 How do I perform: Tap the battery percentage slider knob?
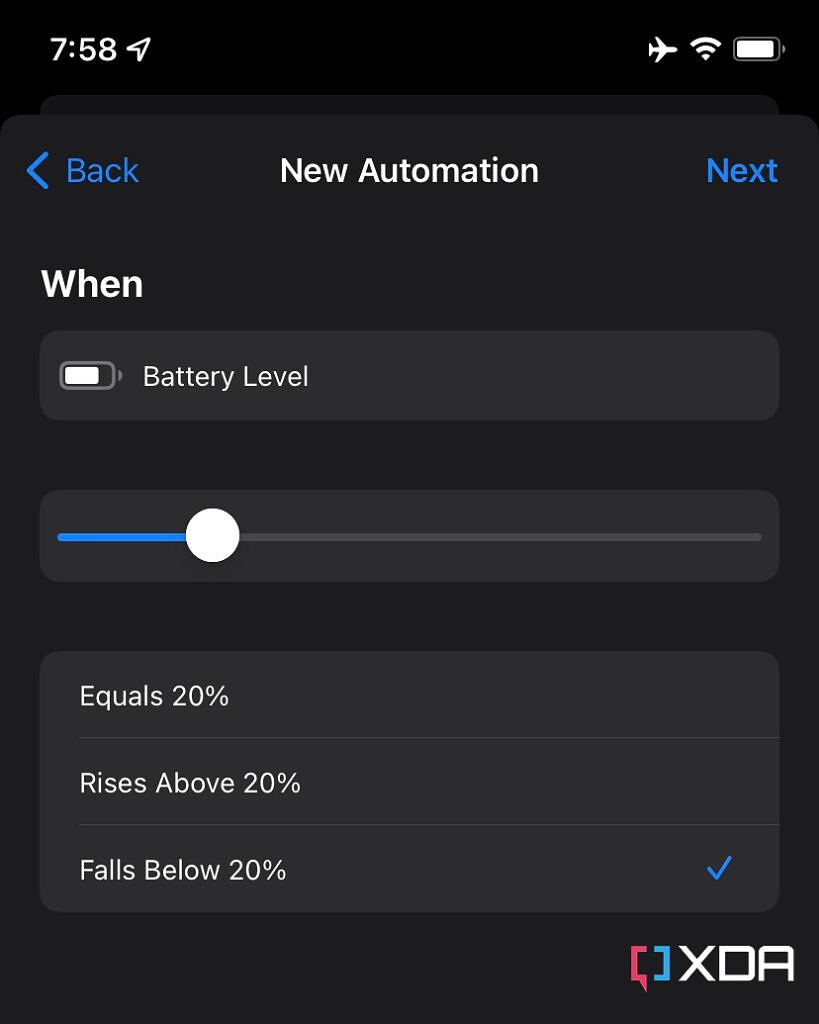point(212,535)
